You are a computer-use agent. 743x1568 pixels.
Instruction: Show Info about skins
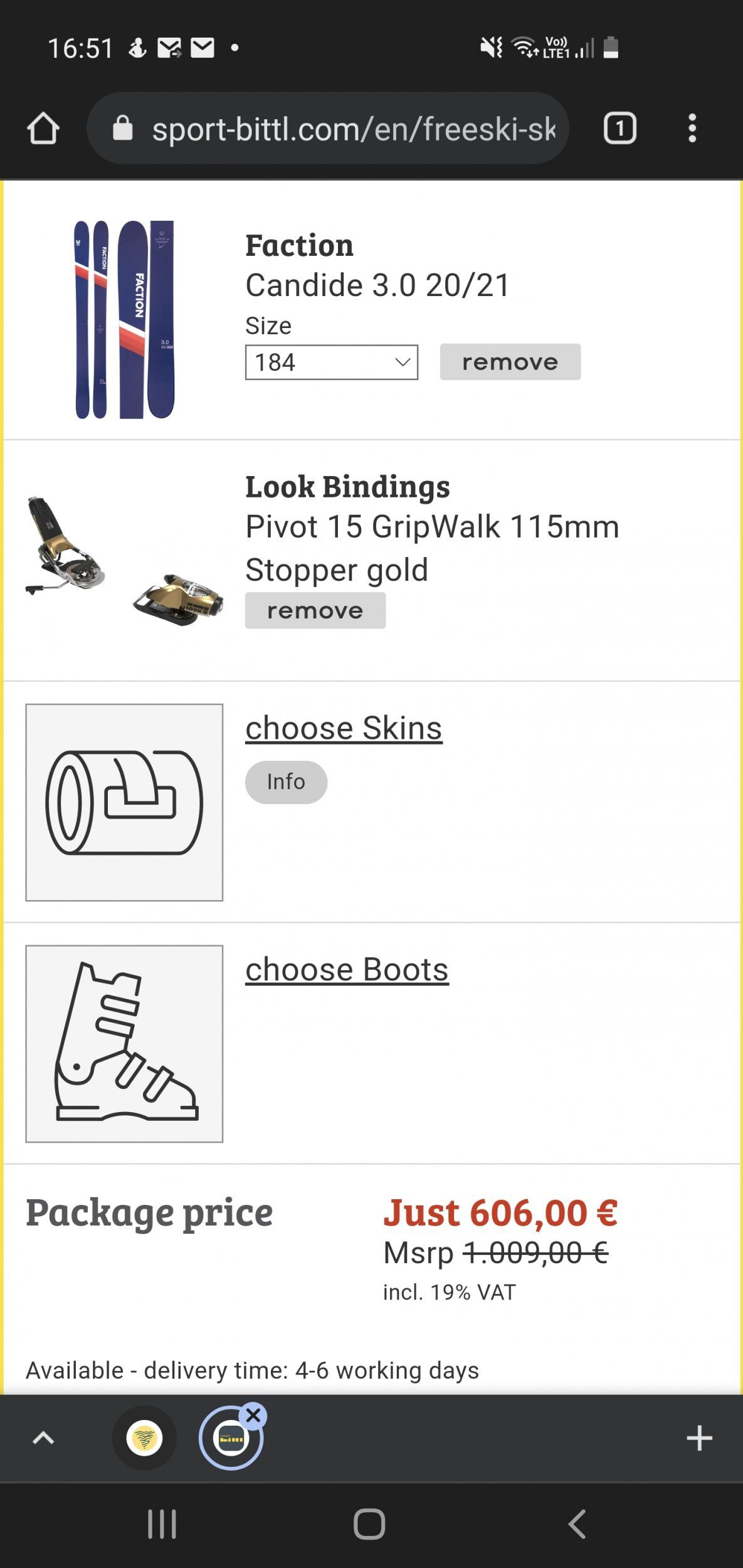coord(286,782)
